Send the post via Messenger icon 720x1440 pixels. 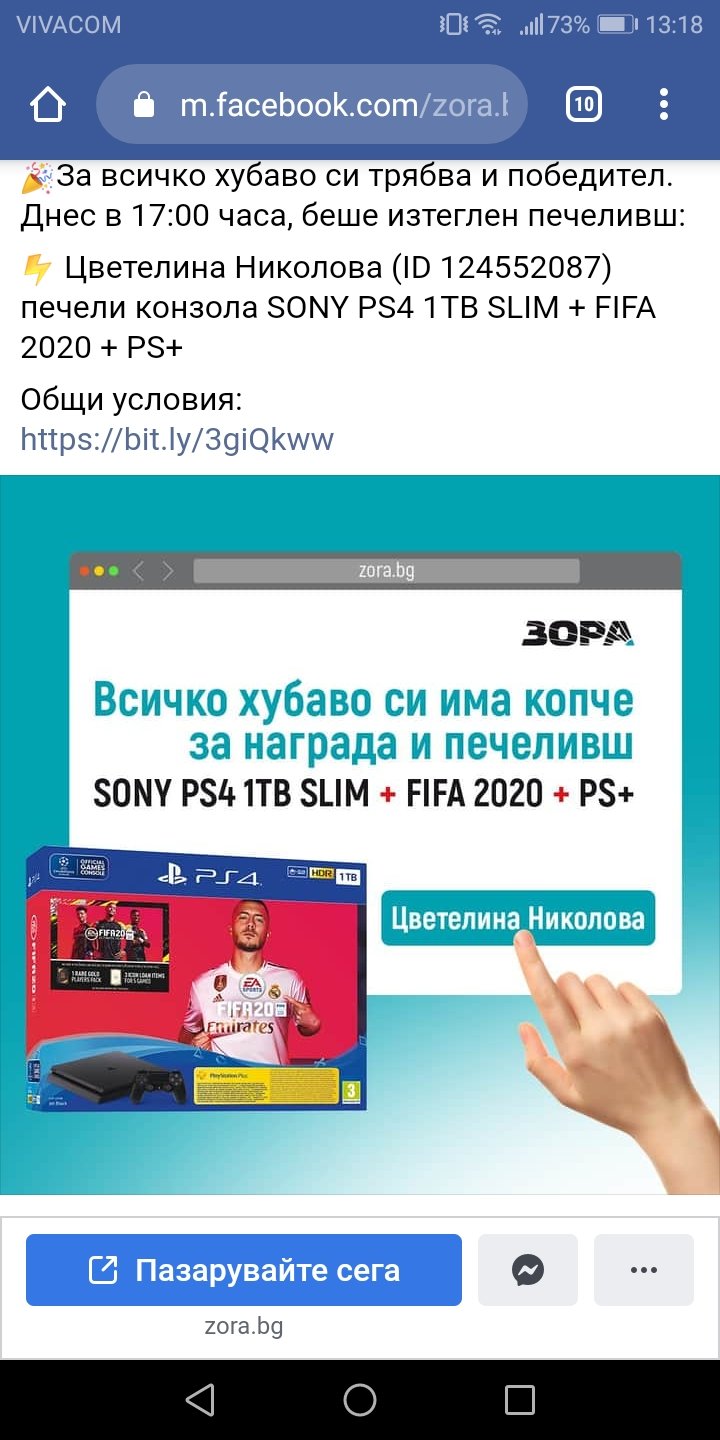[x=528, y=1270]
